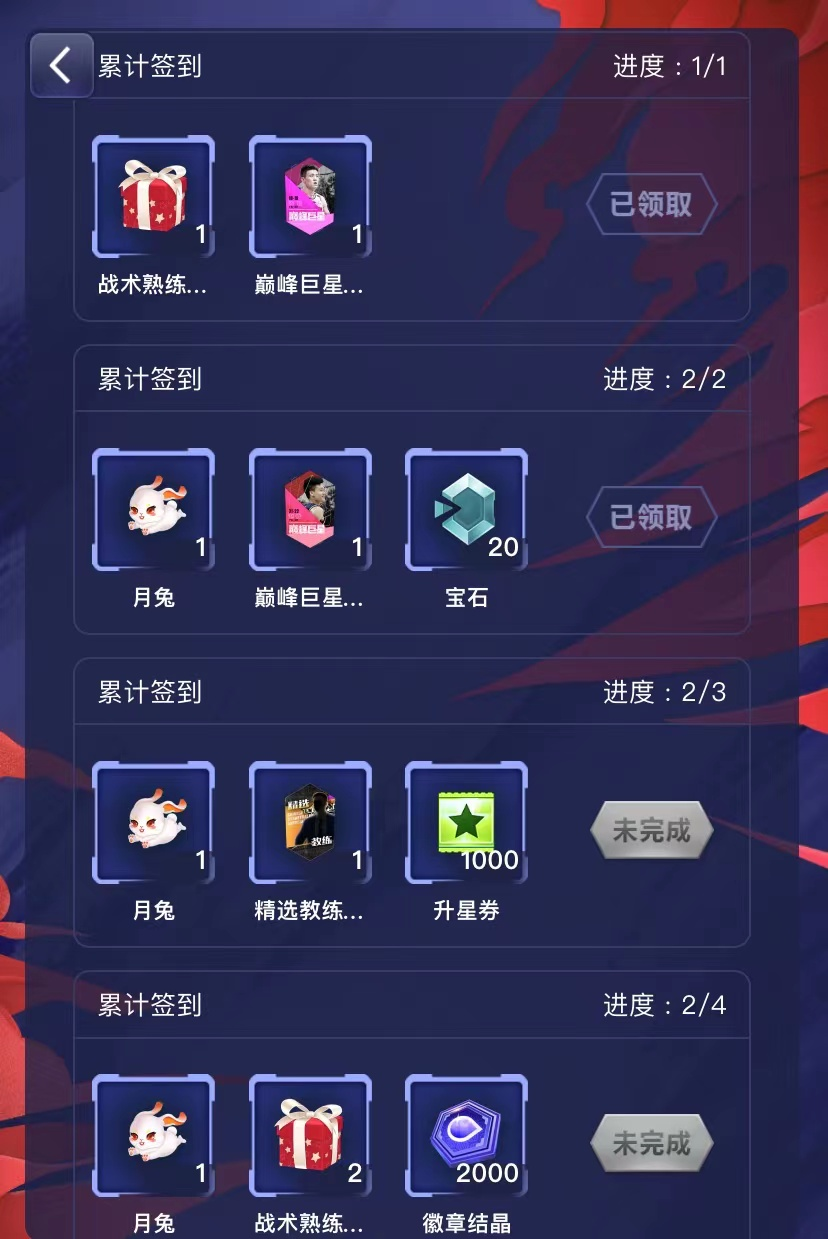
Task: Tap 未完成 button in the 2/3 progress card
Action: coord(651,830)
